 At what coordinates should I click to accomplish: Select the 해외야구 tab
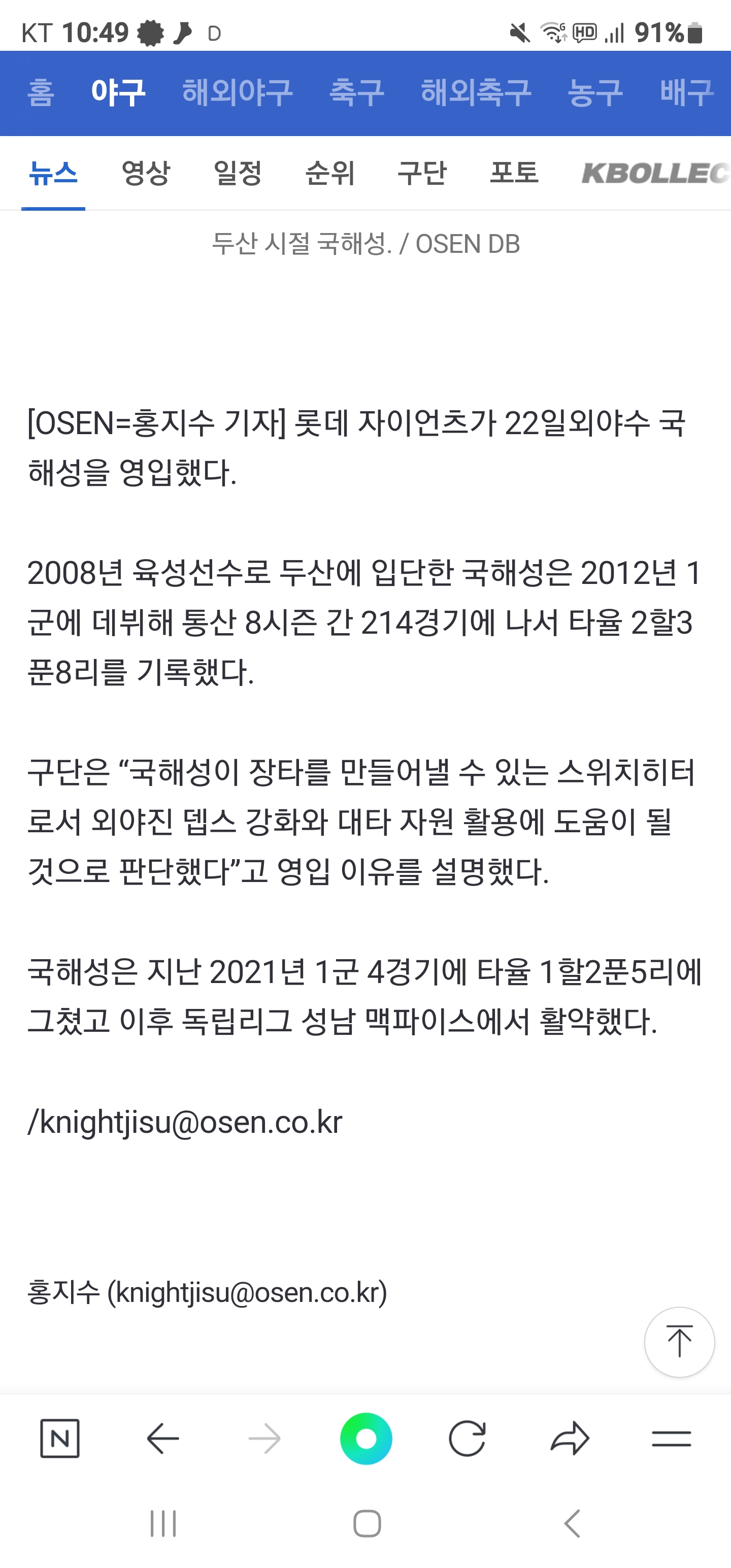[x=238, y=93]
